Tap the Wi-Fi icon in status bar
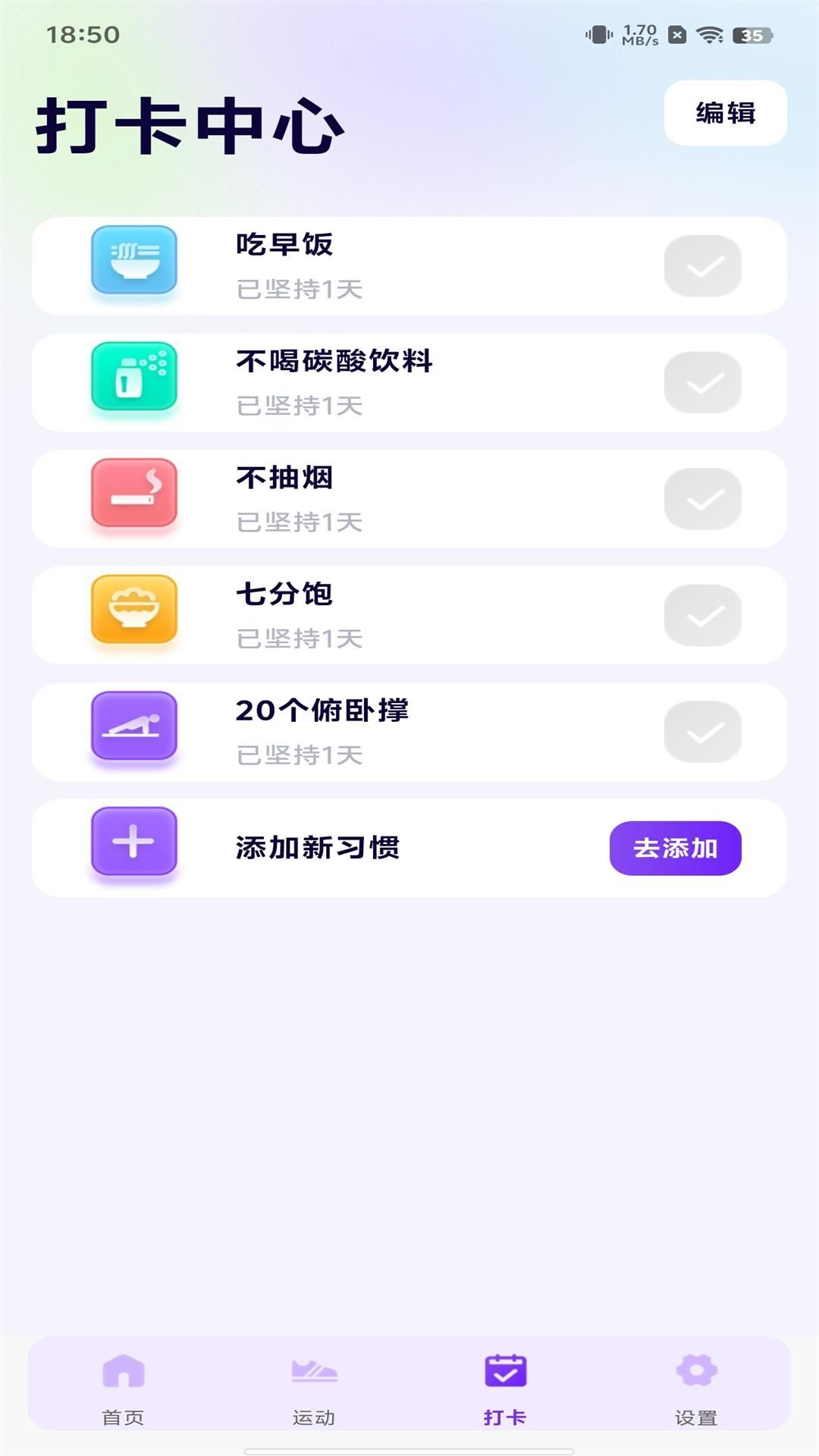 click(x=711, y=33)
